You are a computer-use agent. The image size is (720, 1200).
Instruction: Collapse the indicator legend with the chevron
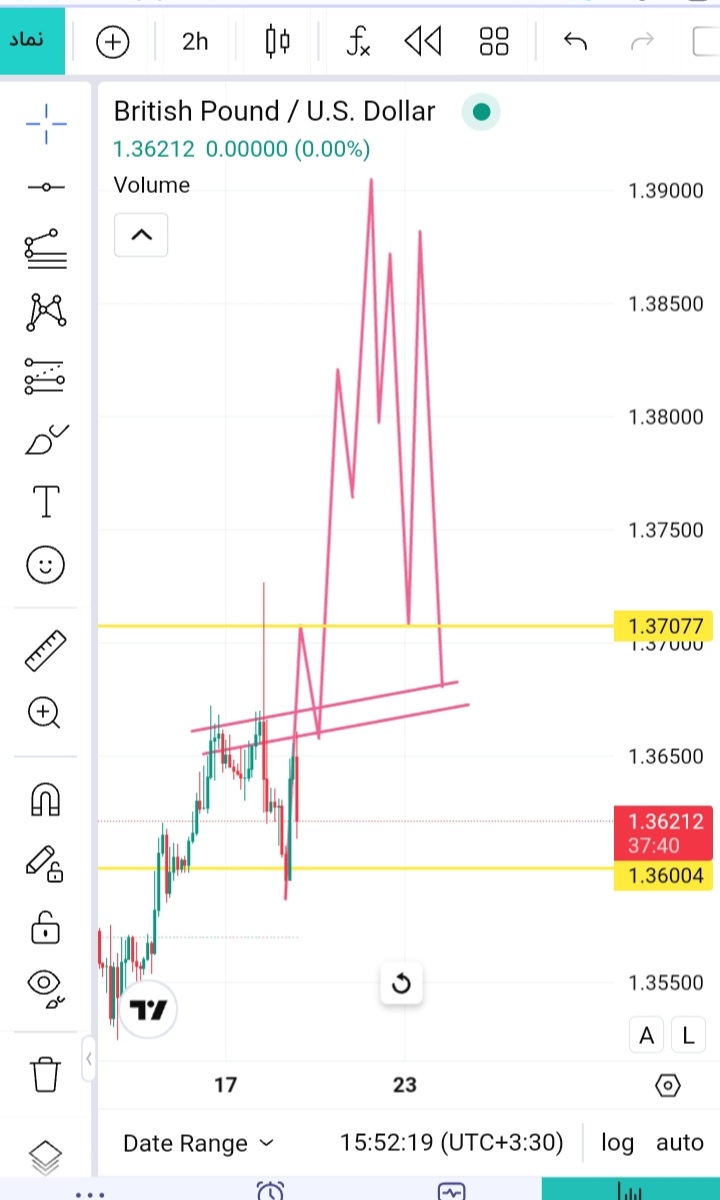(141, 236)
